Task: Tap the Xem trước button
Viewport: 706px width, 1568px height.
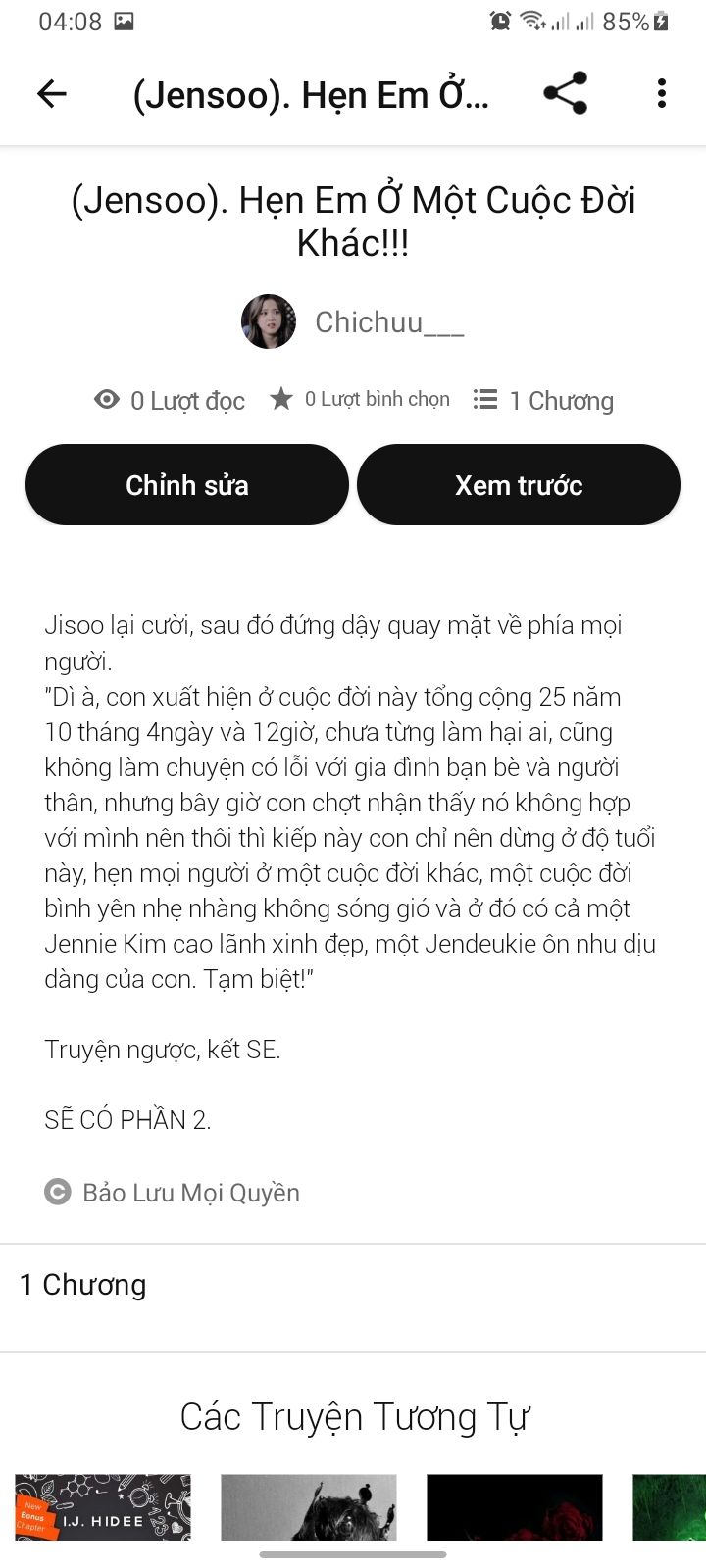Action: coord(519,485)
